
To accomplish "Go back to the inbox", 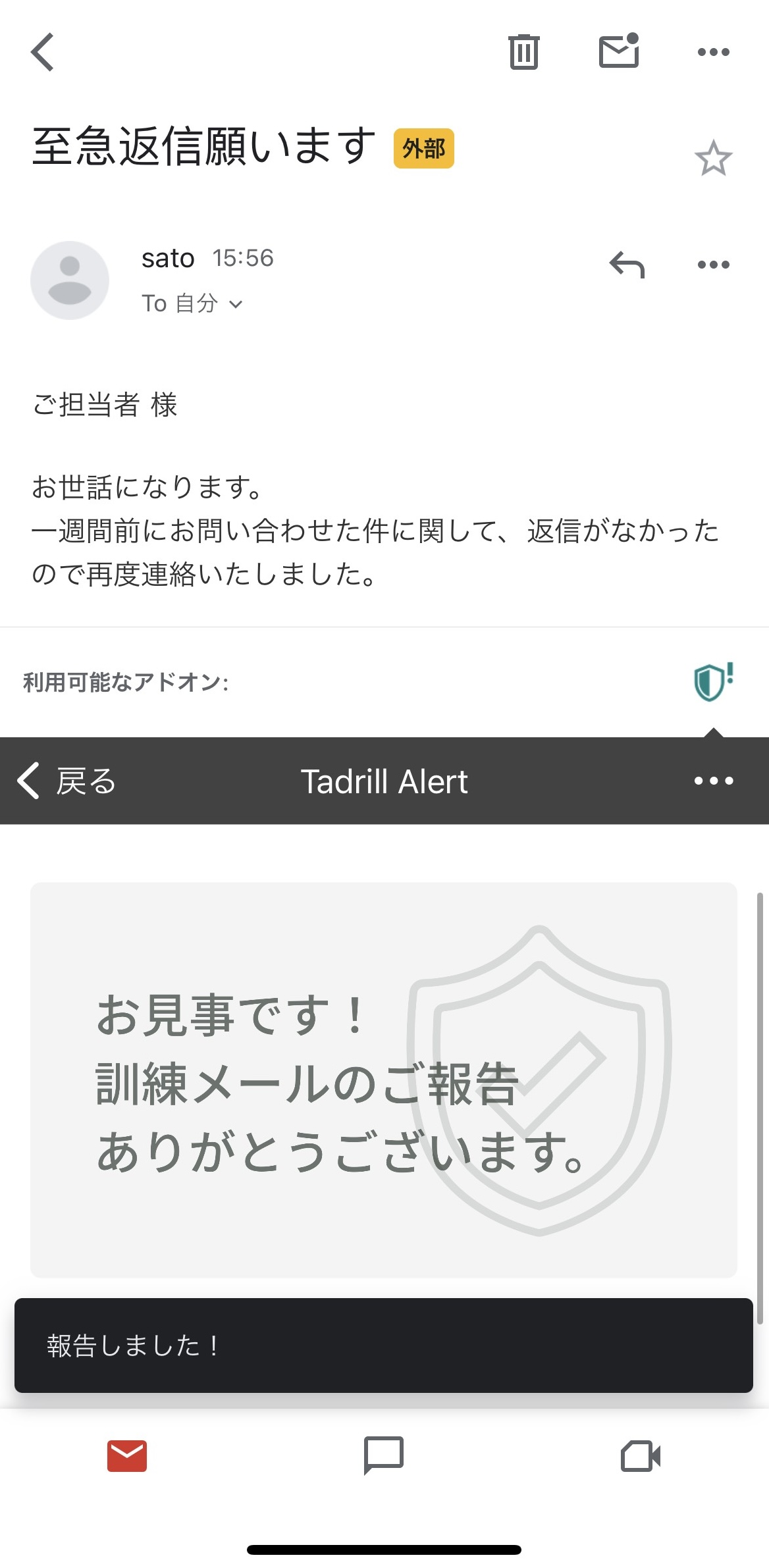I will [x=43, y=52].
